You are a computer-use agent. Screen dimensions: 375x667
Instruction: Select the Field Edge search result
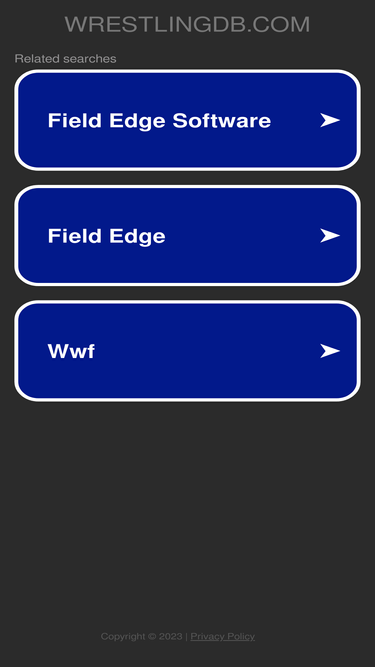(x=188, y=236)
